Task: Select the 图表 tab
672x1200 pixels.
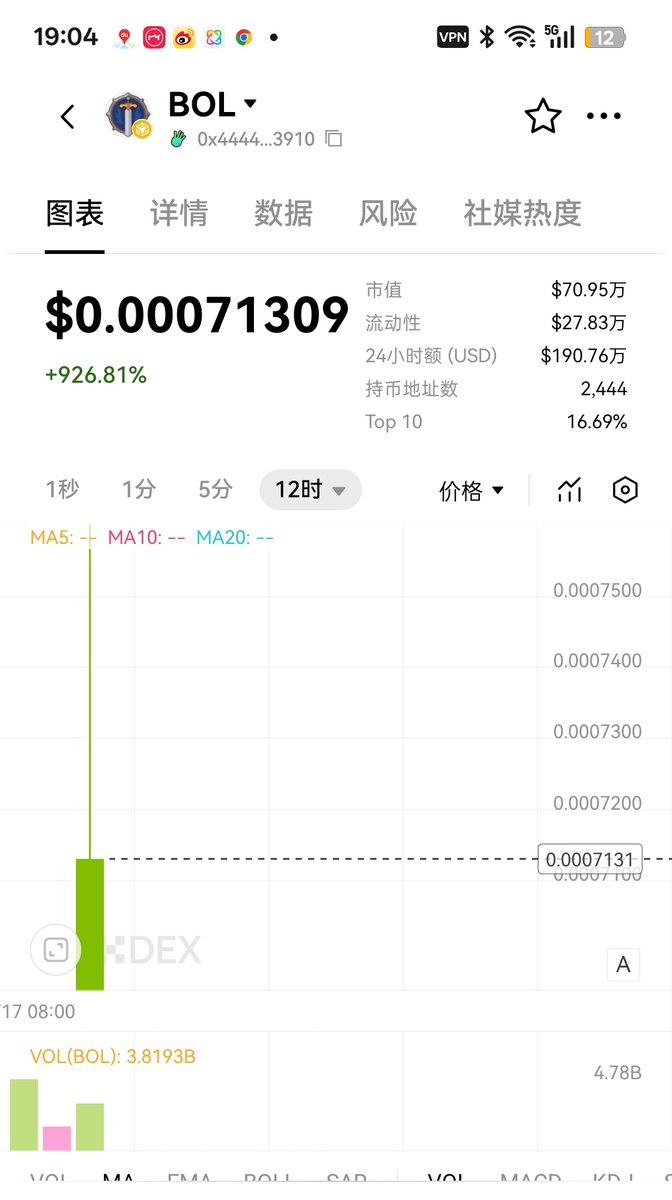Action: (x=75, y=213)
